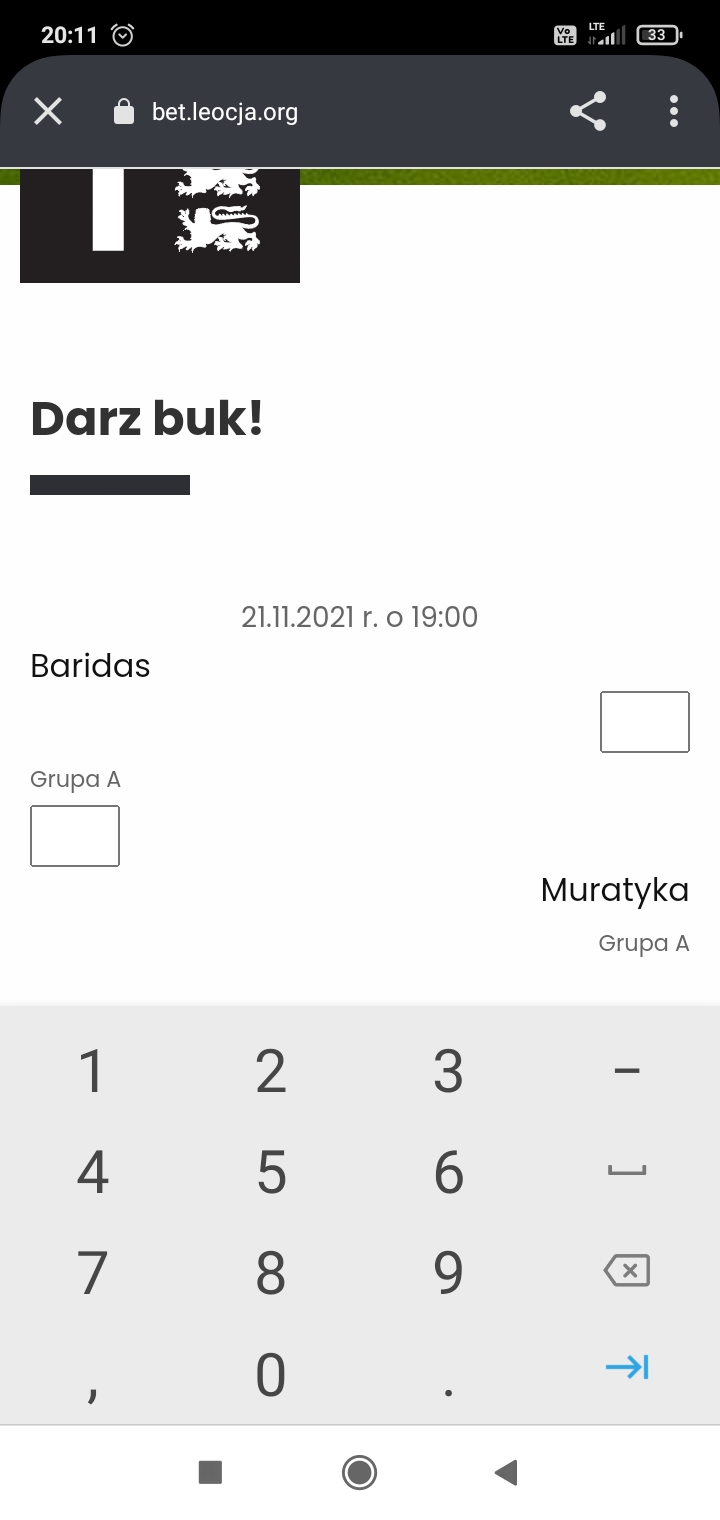Select the Muratyka score input box

(644, 721)
